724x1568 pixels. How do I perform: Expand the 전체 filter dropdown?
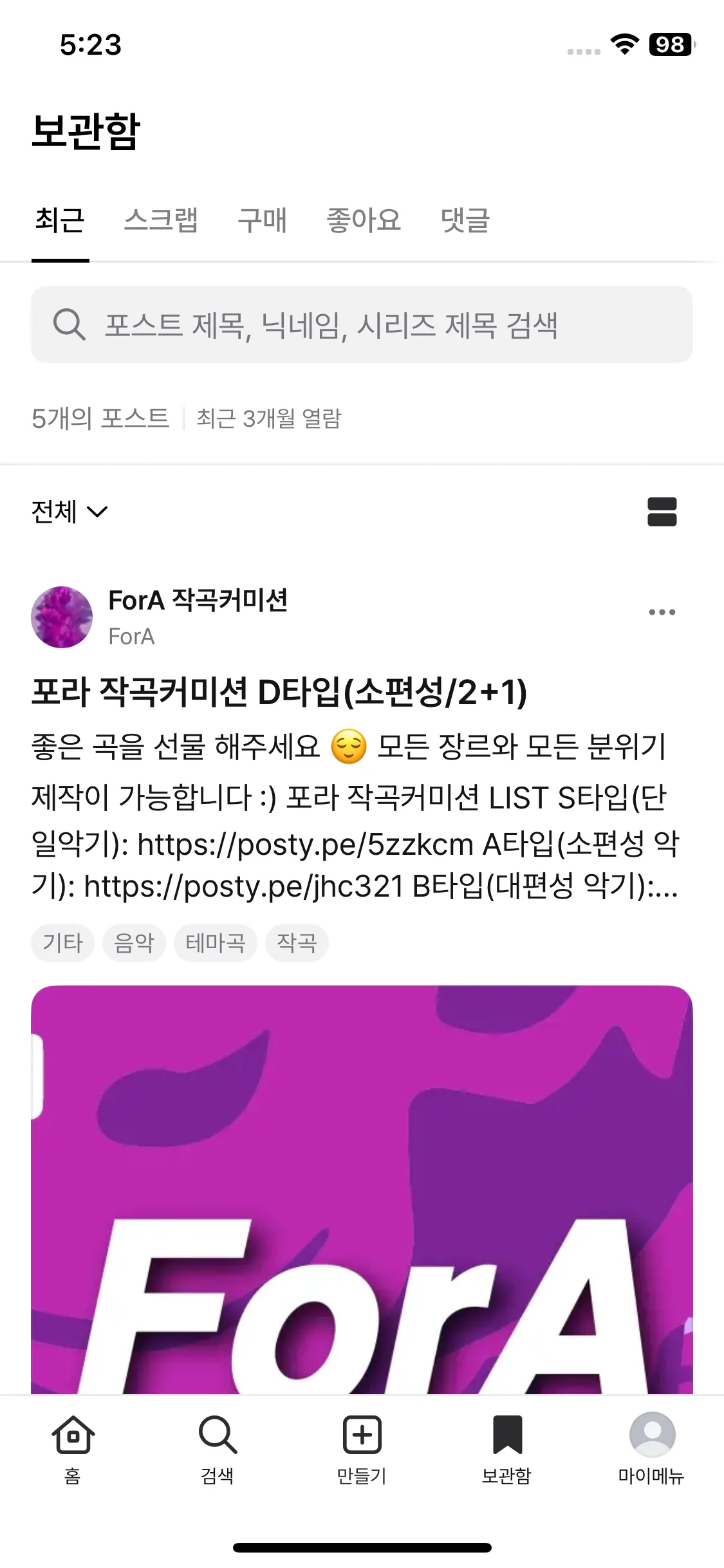pos(70,512)
